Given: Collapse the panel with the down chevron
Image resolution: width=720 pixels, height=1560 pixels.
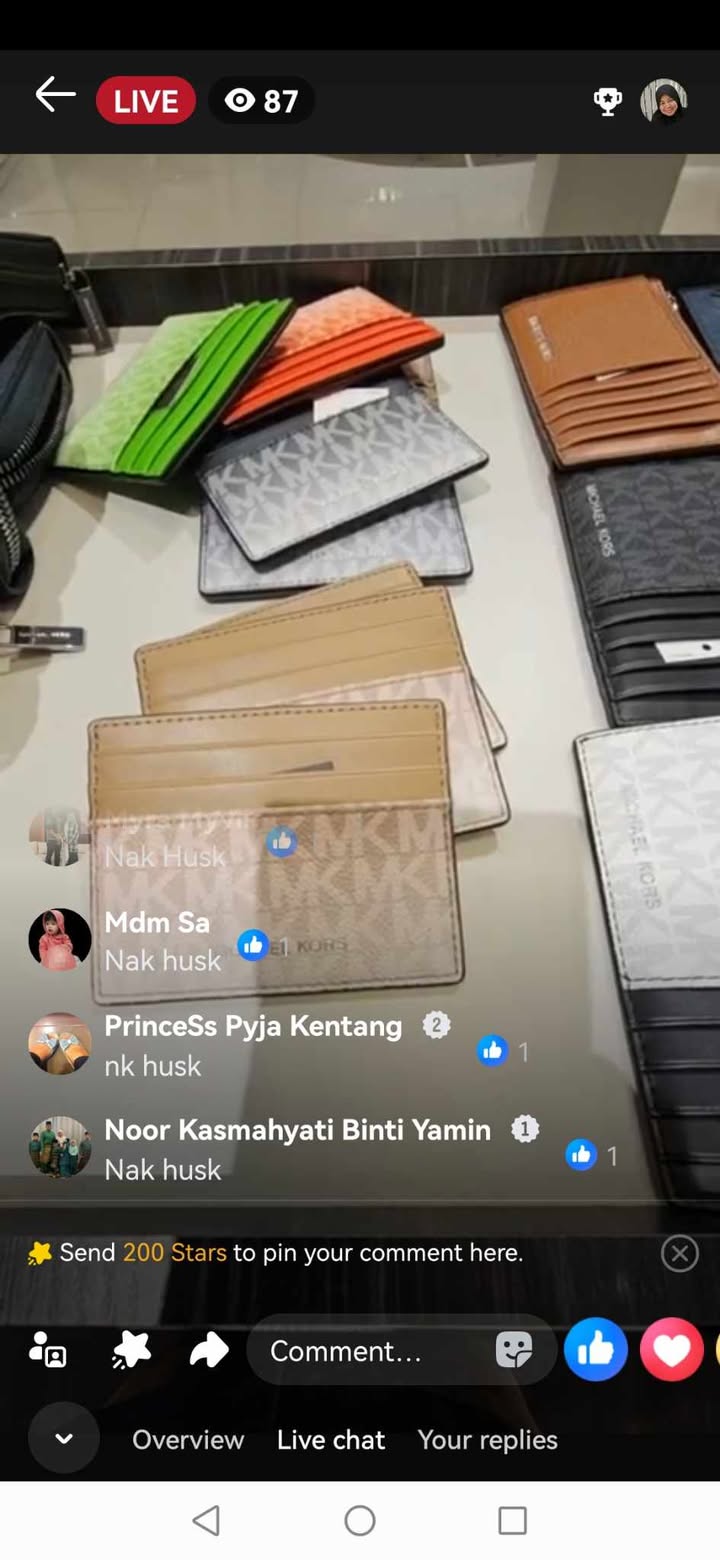Looking at the screenshot, I should (64, 1439).
